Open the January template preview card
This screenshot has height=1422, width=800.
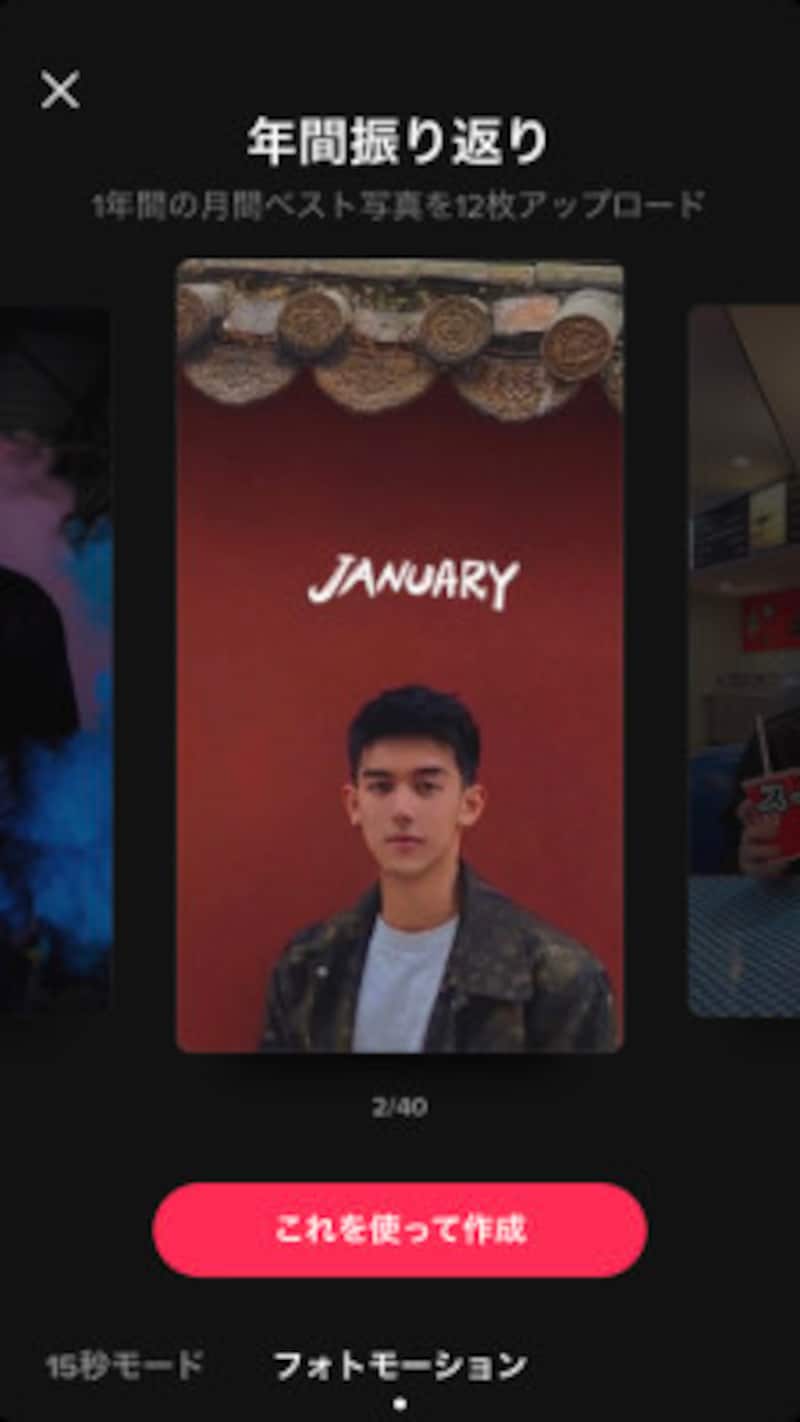pyautogui.click(x=400, y=656)
